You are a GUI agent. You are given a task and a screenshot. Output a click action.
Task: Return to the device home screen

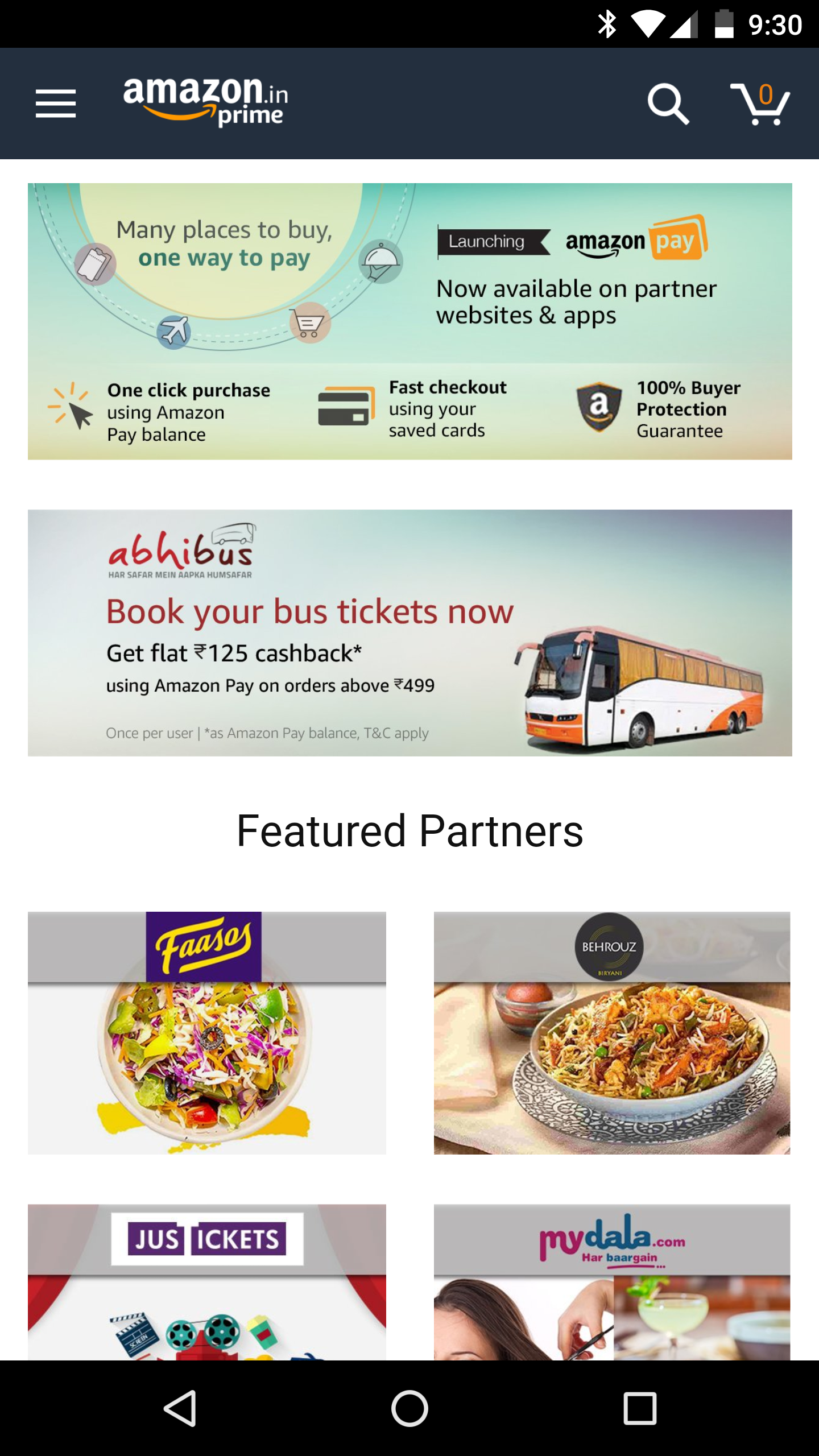point(409,1408)
